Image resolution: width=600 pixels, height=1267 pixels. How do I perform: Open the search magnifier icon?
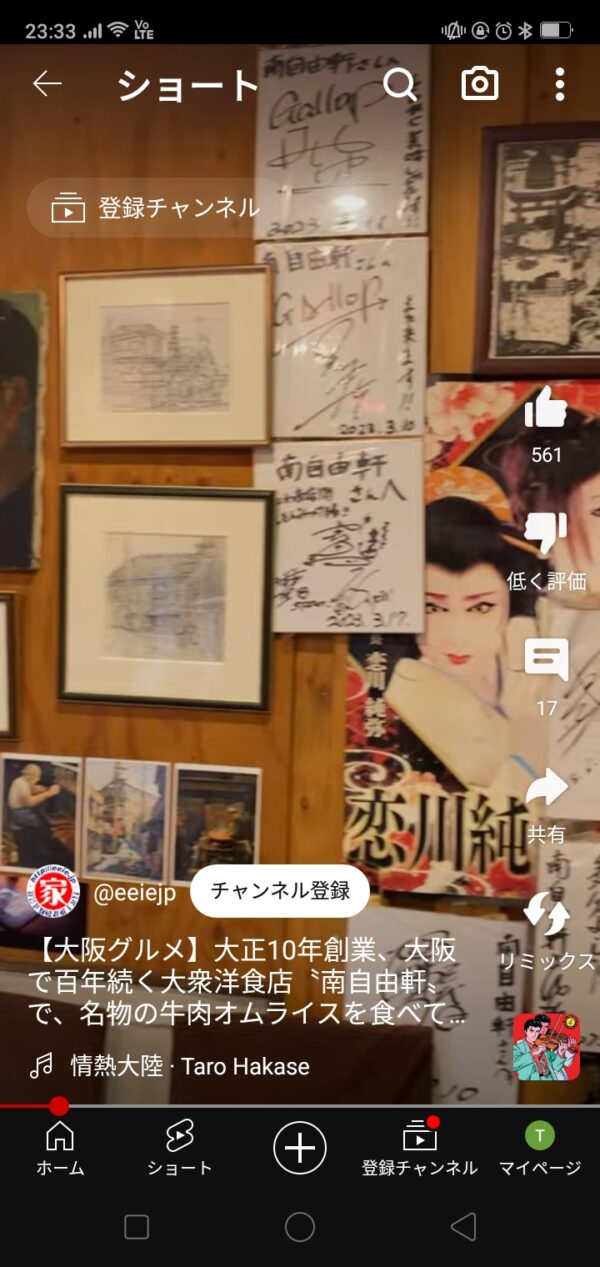point(400,85)
